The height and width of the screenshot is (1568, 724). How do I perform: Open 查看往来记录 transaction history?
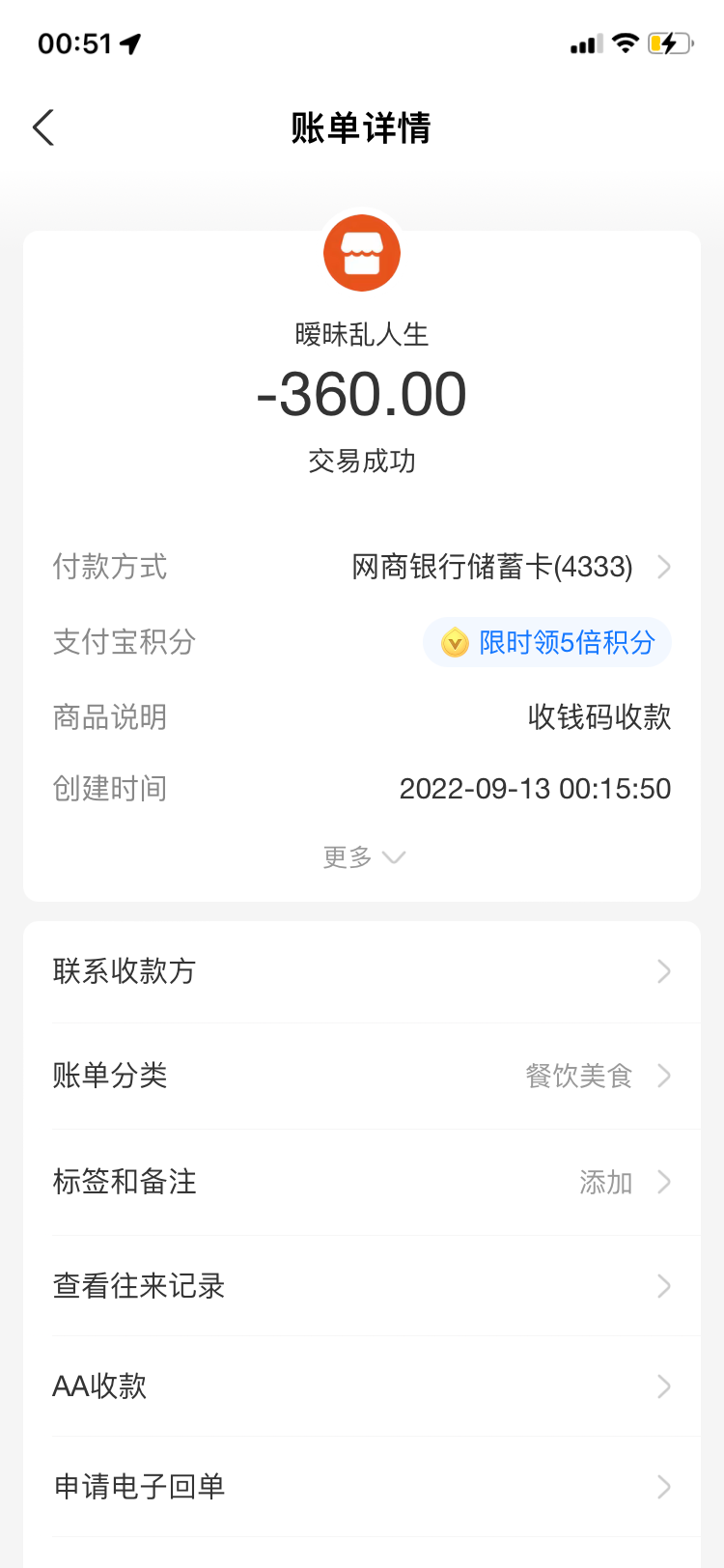click(362, 1286)
